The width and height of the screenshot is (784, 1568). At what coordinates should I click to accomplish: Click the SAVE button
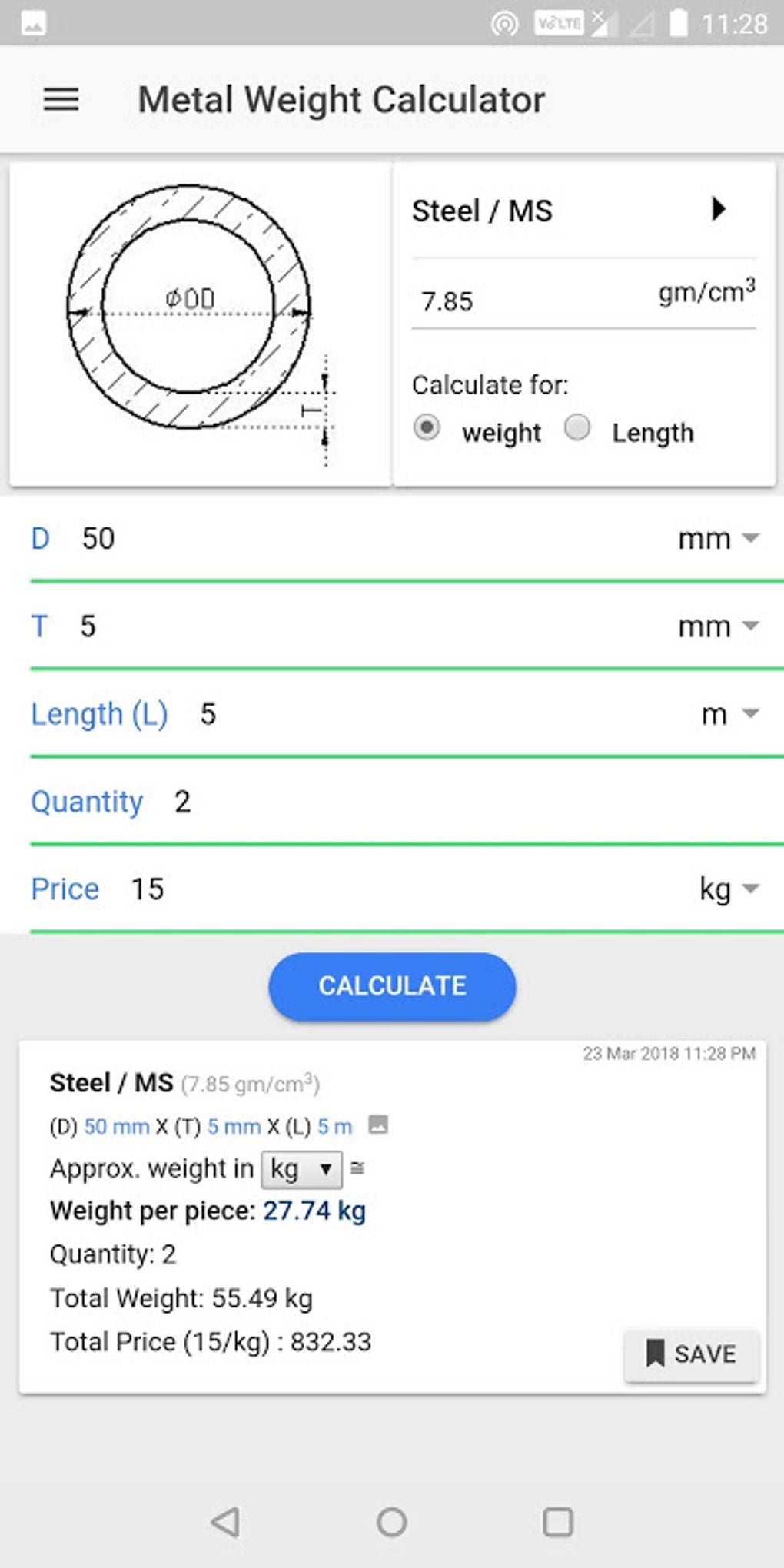tap(691, 1354)
